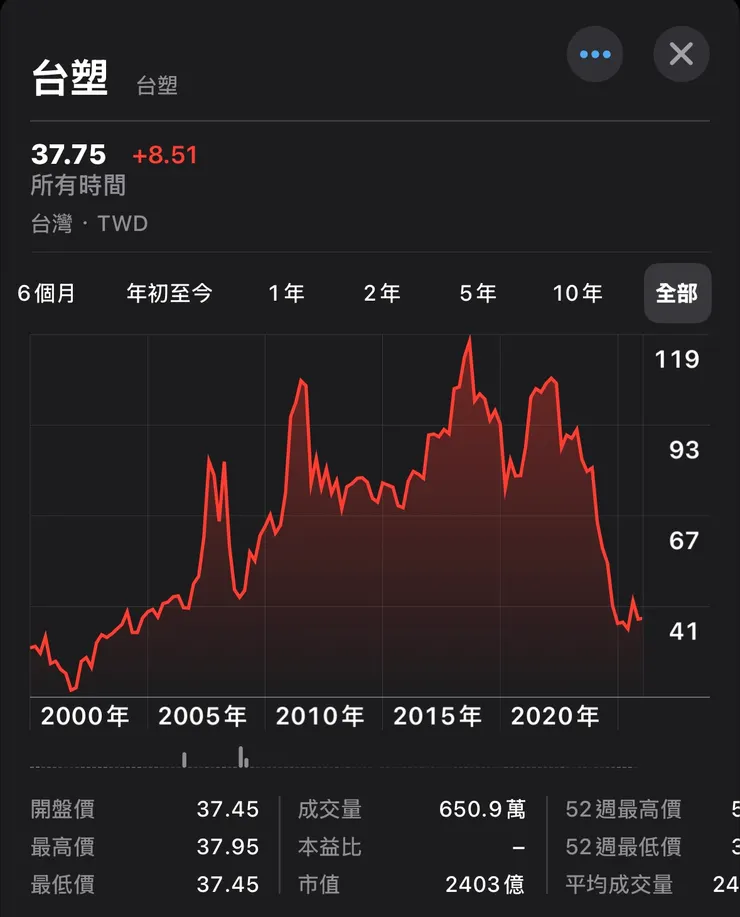Screen dimensions: 740x917
Task: Switch to 年初至今 view
Action: point(170,294)
